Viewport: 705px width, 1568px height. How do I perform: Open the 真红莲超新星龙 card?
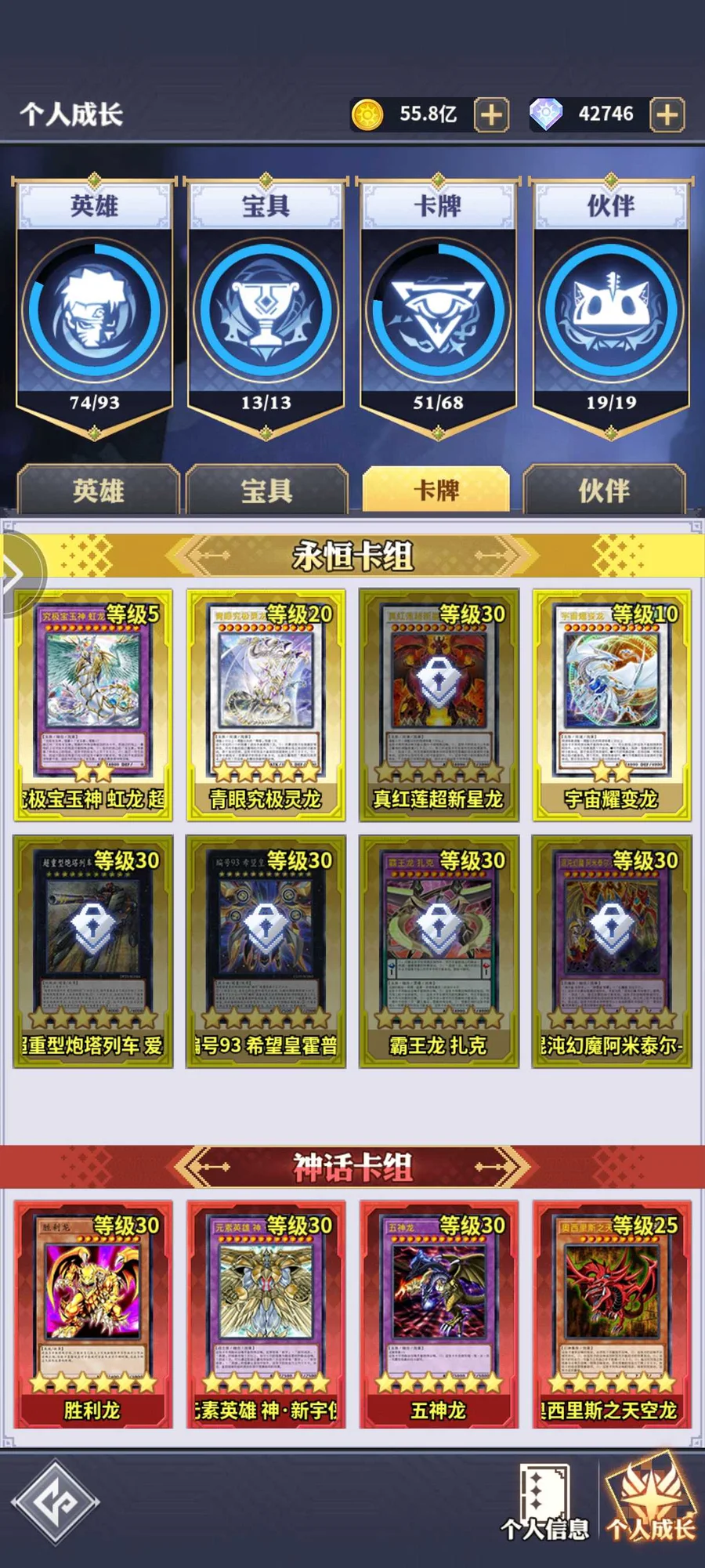(439, 704)
